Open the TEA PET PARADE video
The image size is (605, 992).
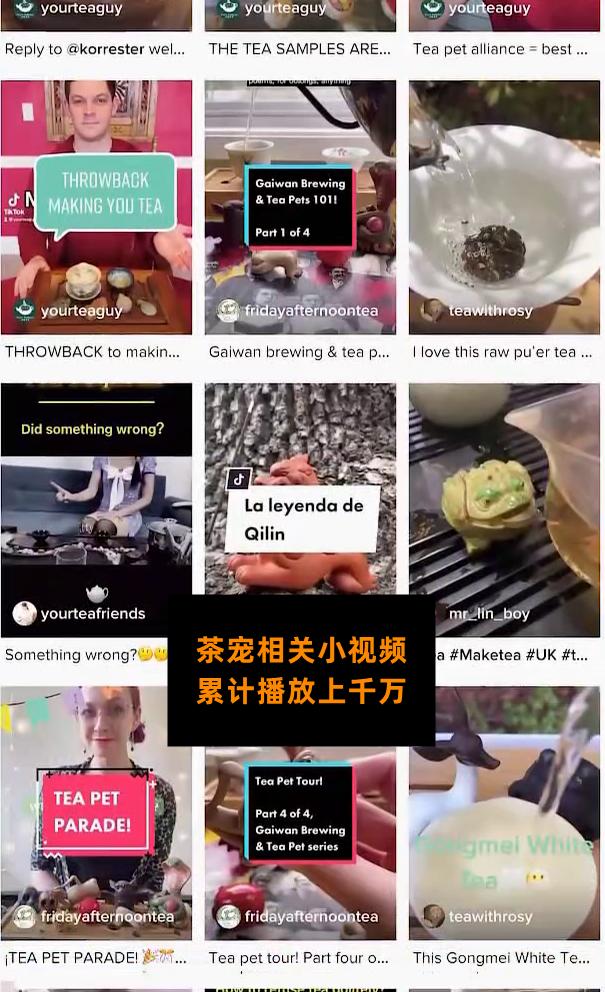click(x=96, y=812)
